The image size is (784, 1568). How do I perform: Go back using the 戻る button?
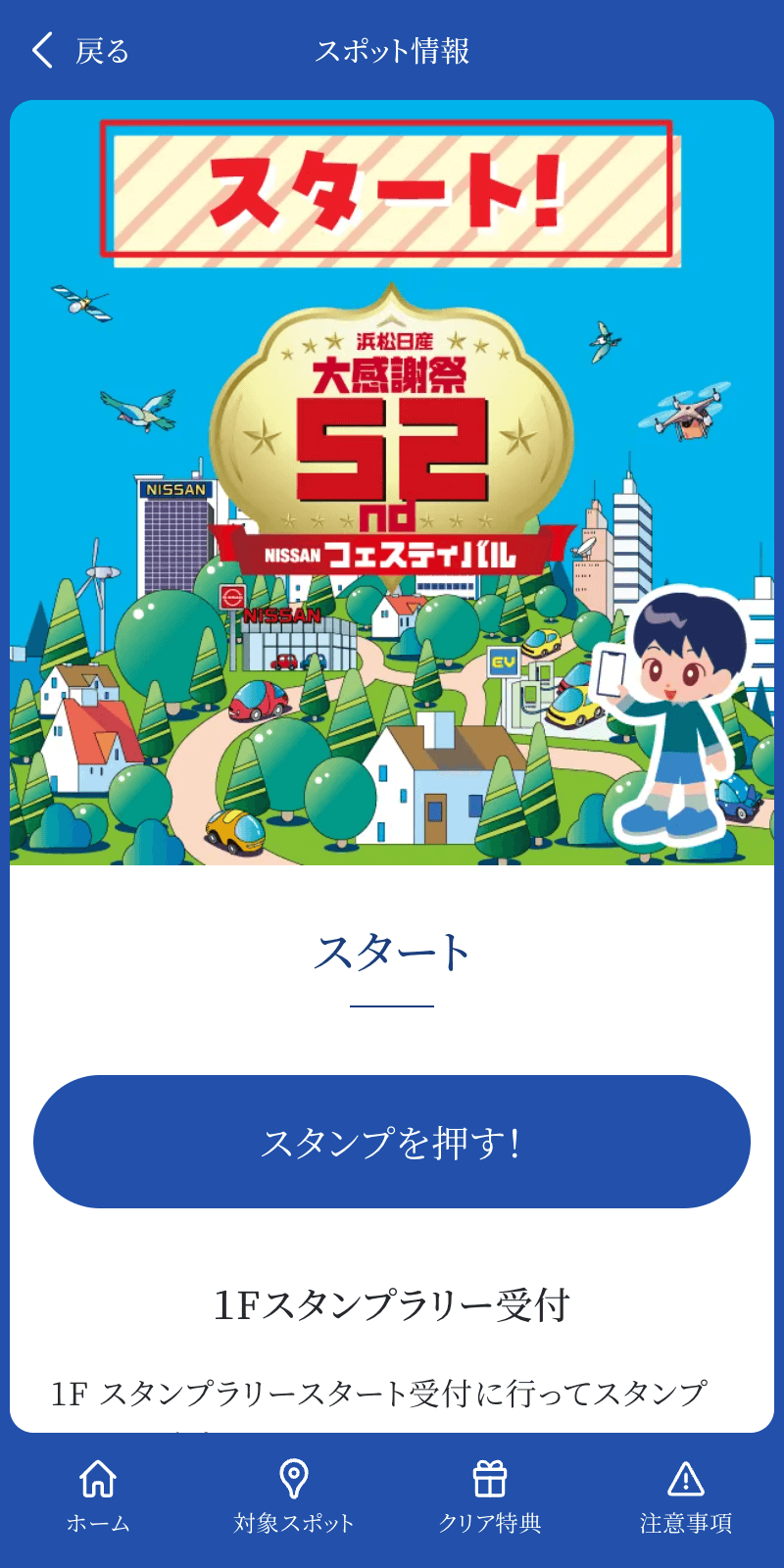pos(80,51)
